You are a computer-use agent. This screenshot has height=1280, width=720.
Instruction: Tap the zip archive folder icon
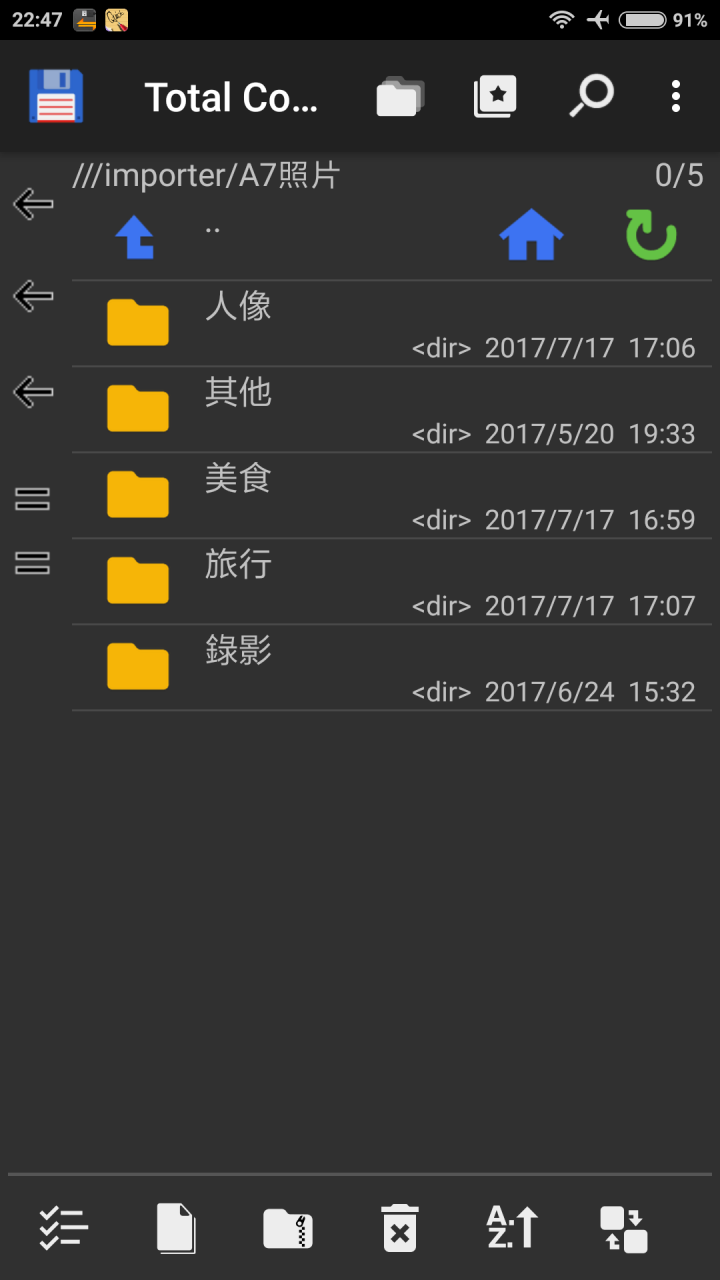[x=288, y=1228]
